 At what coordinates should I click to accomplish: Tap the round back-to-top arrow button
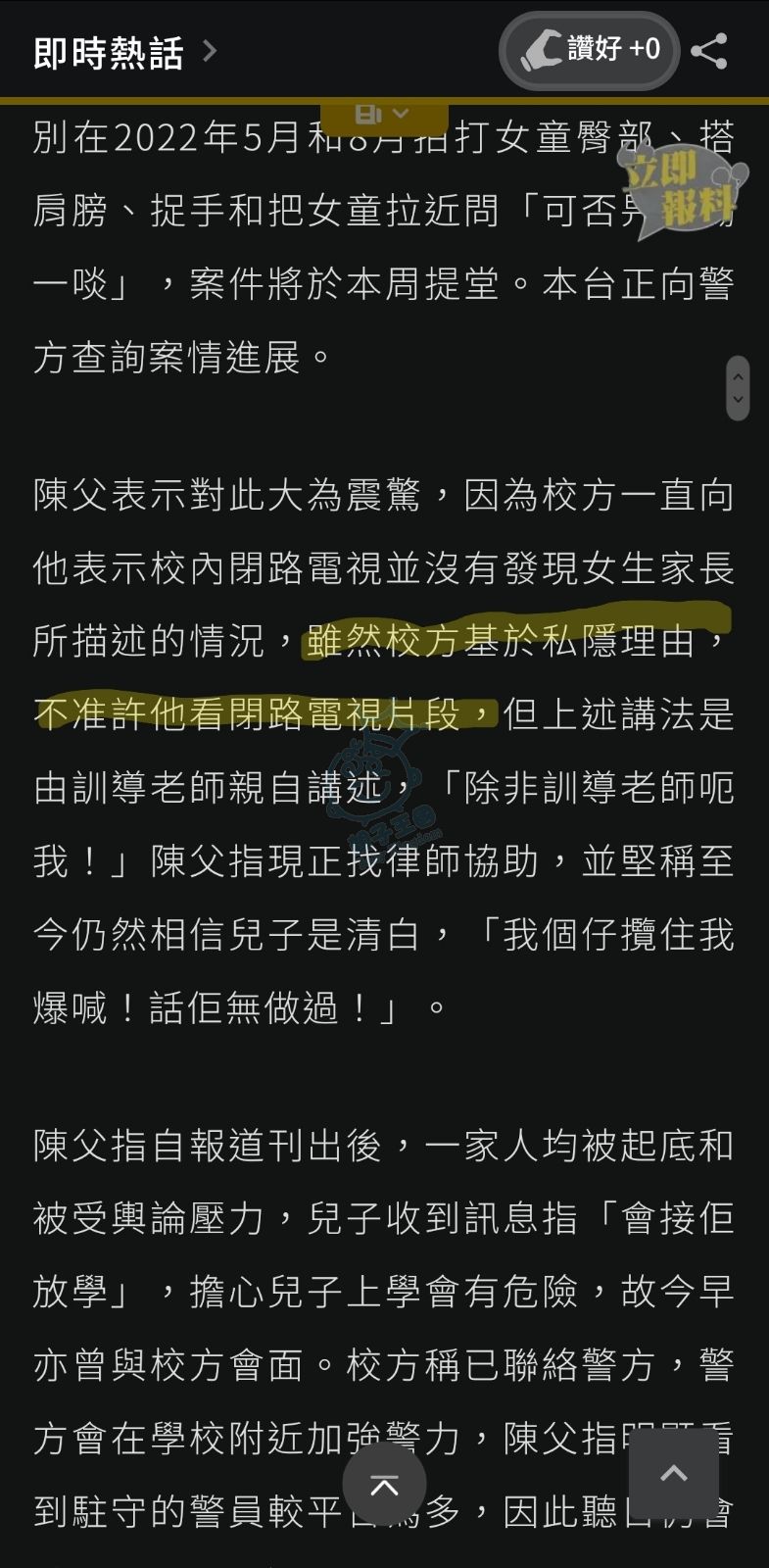point(384,1485)
